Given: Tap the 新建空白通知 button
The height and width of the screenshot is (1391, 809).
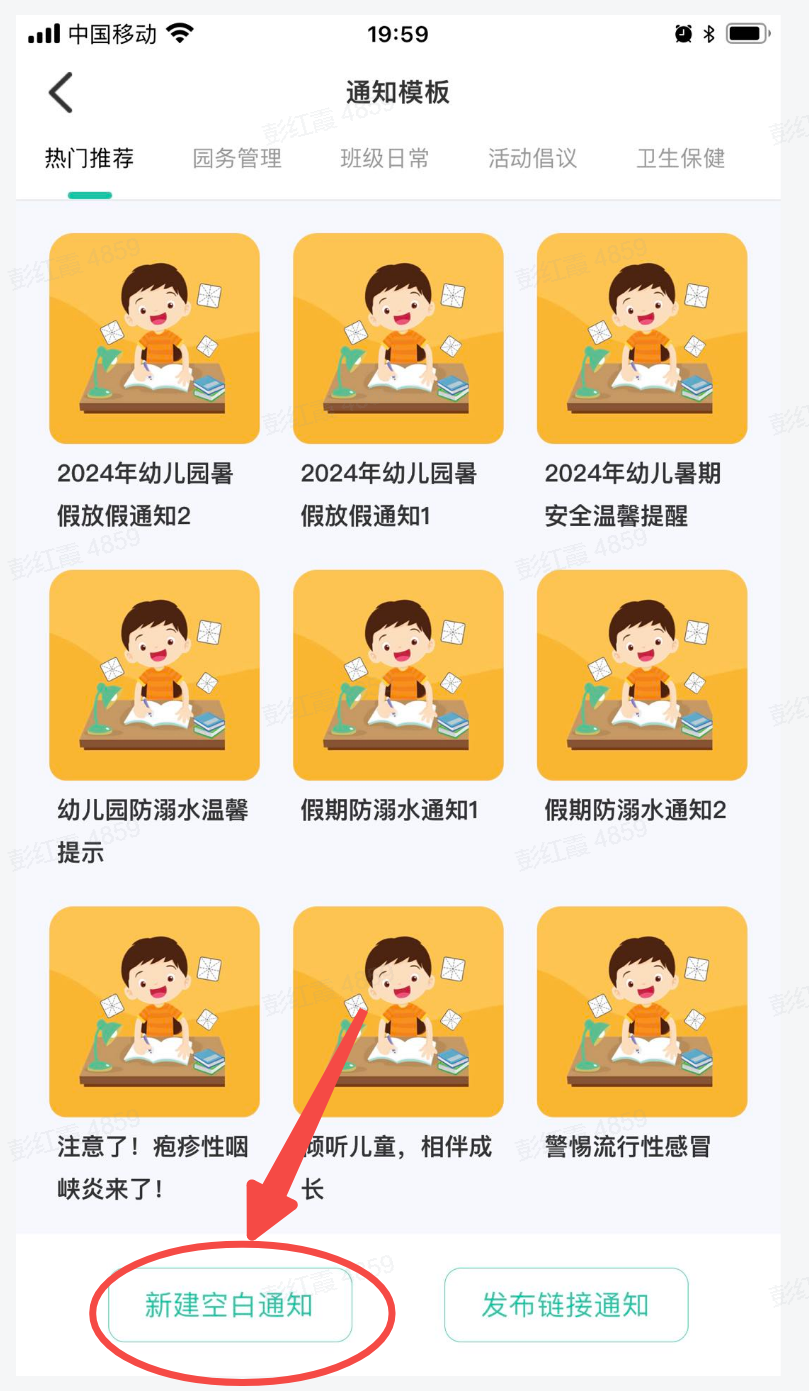Looking at the screenshot, I should 230,1305.
